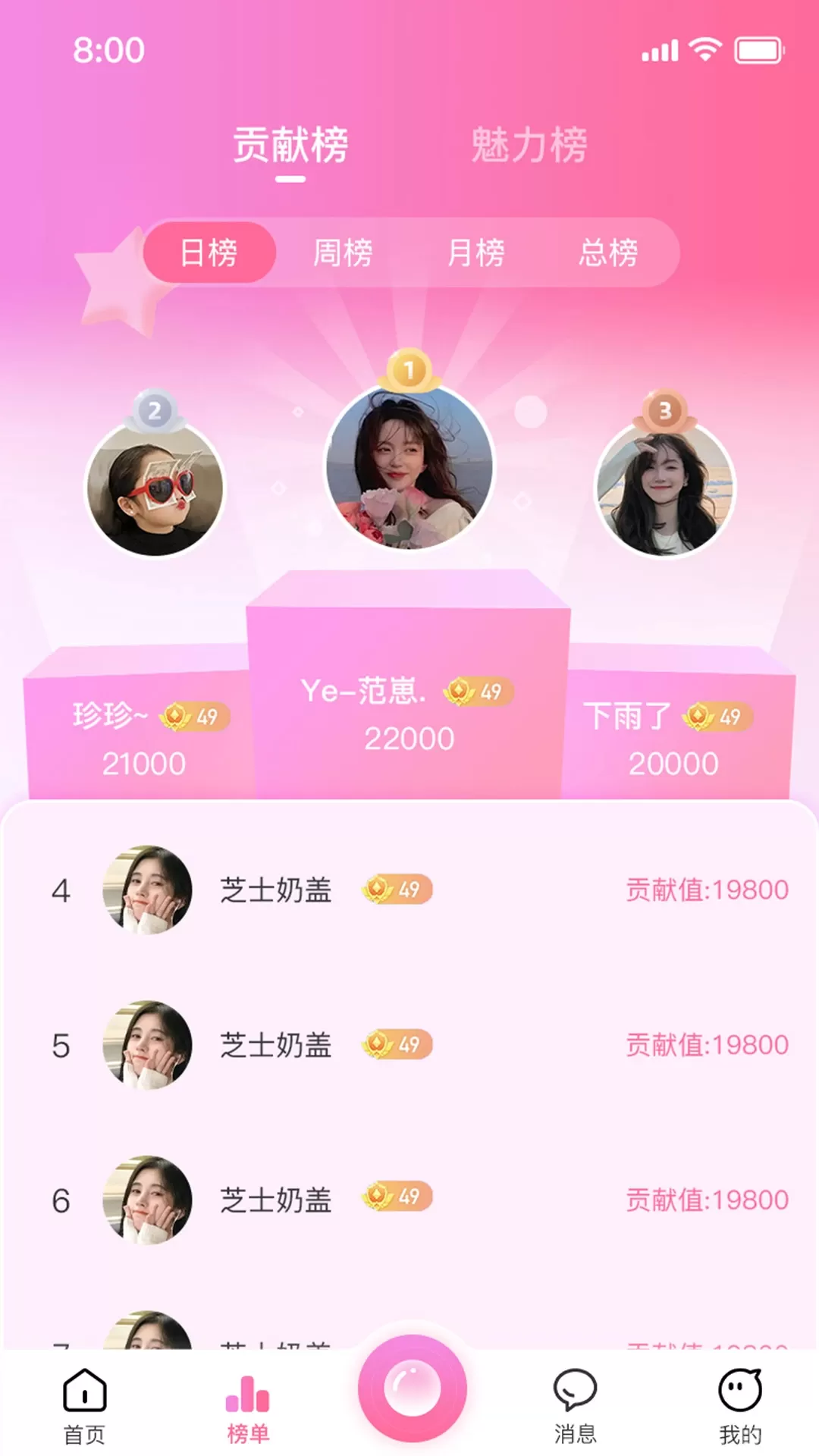Image resolution: width=819 pixels, height=1456 pixels.
Task: Tap the pink center circle button
Action: click(x=412, y=1389)
